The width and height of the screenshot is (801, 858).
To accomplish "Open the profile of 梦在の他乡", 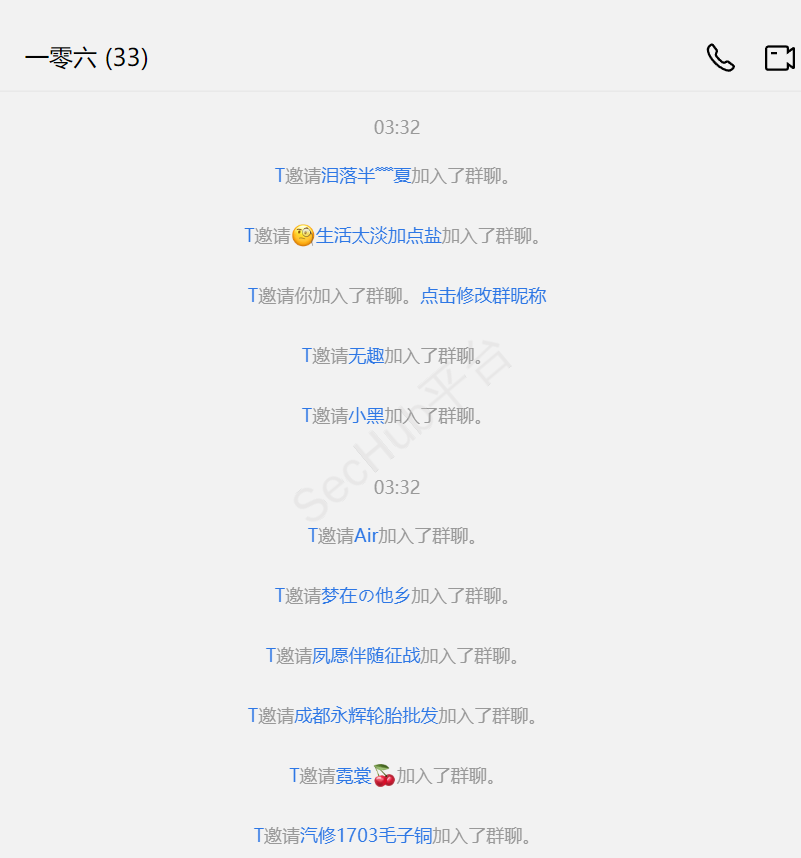I will [x=366, y=596].
